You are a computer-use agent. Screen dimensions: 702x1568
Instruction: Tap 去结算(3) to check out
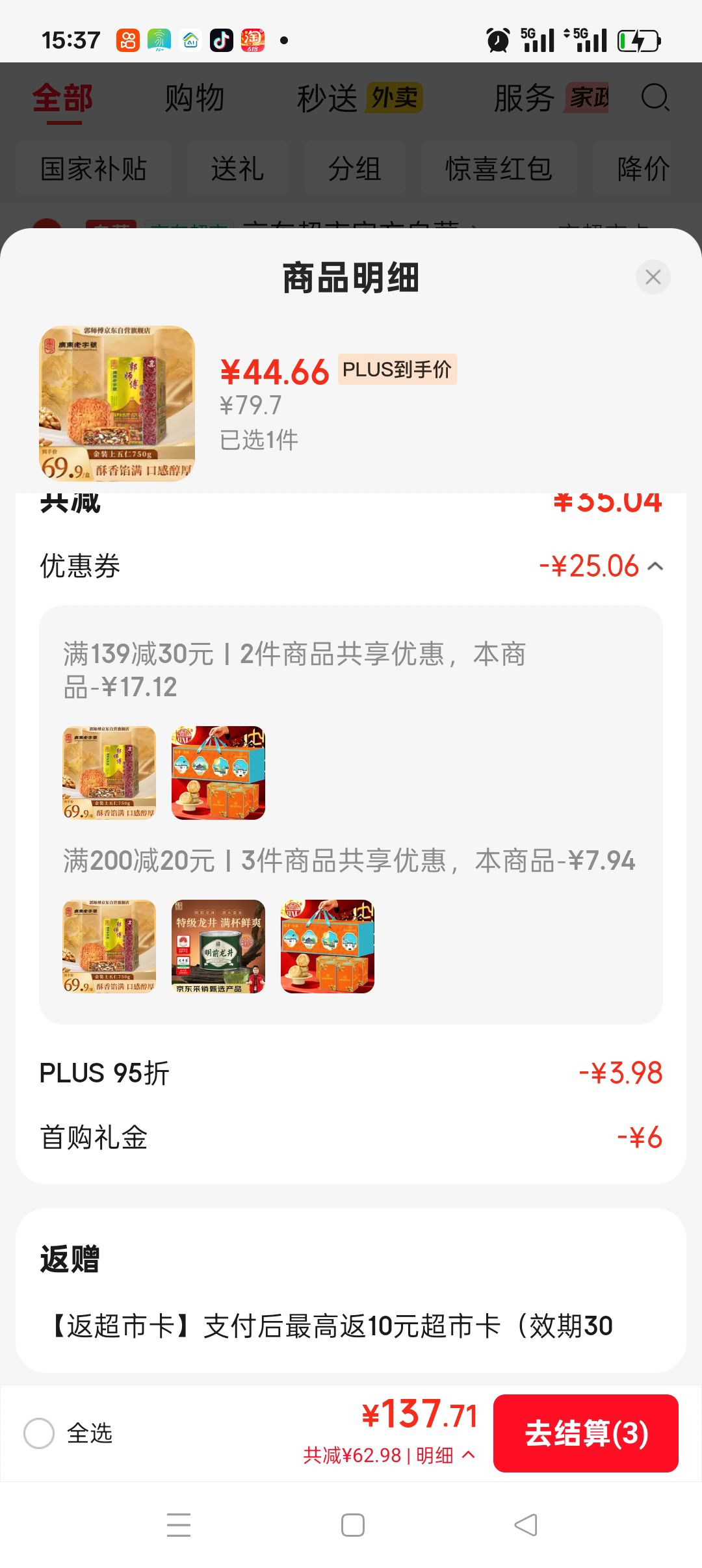(586, 1433)
